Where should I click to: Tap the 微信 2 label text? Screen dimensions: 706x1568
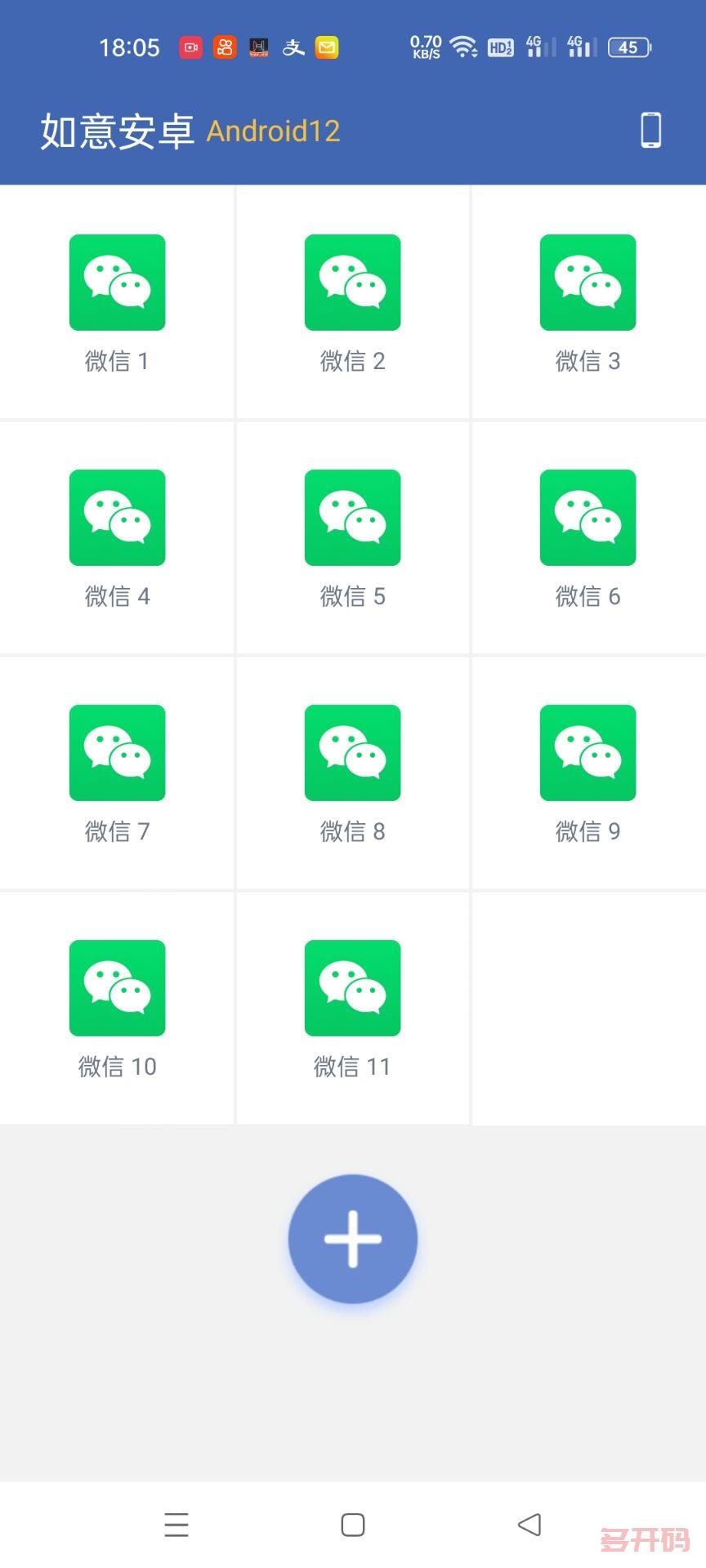[x=352, y=361]
